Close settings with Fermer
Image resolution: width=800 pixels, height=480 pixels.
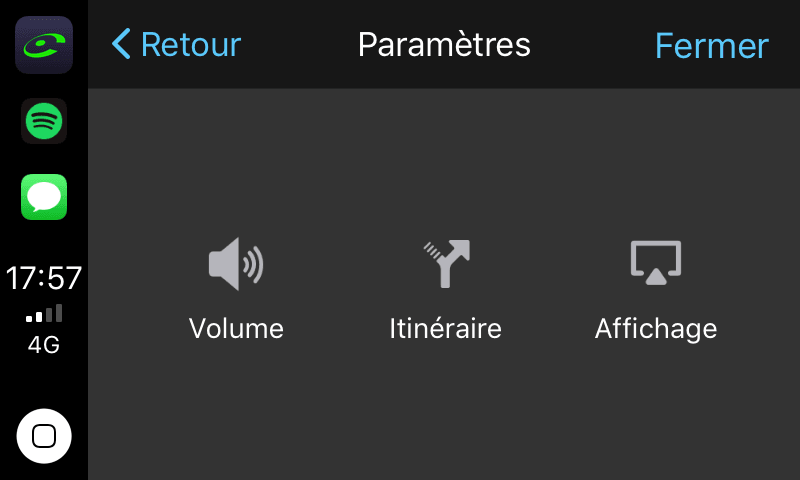pos(711,45)
